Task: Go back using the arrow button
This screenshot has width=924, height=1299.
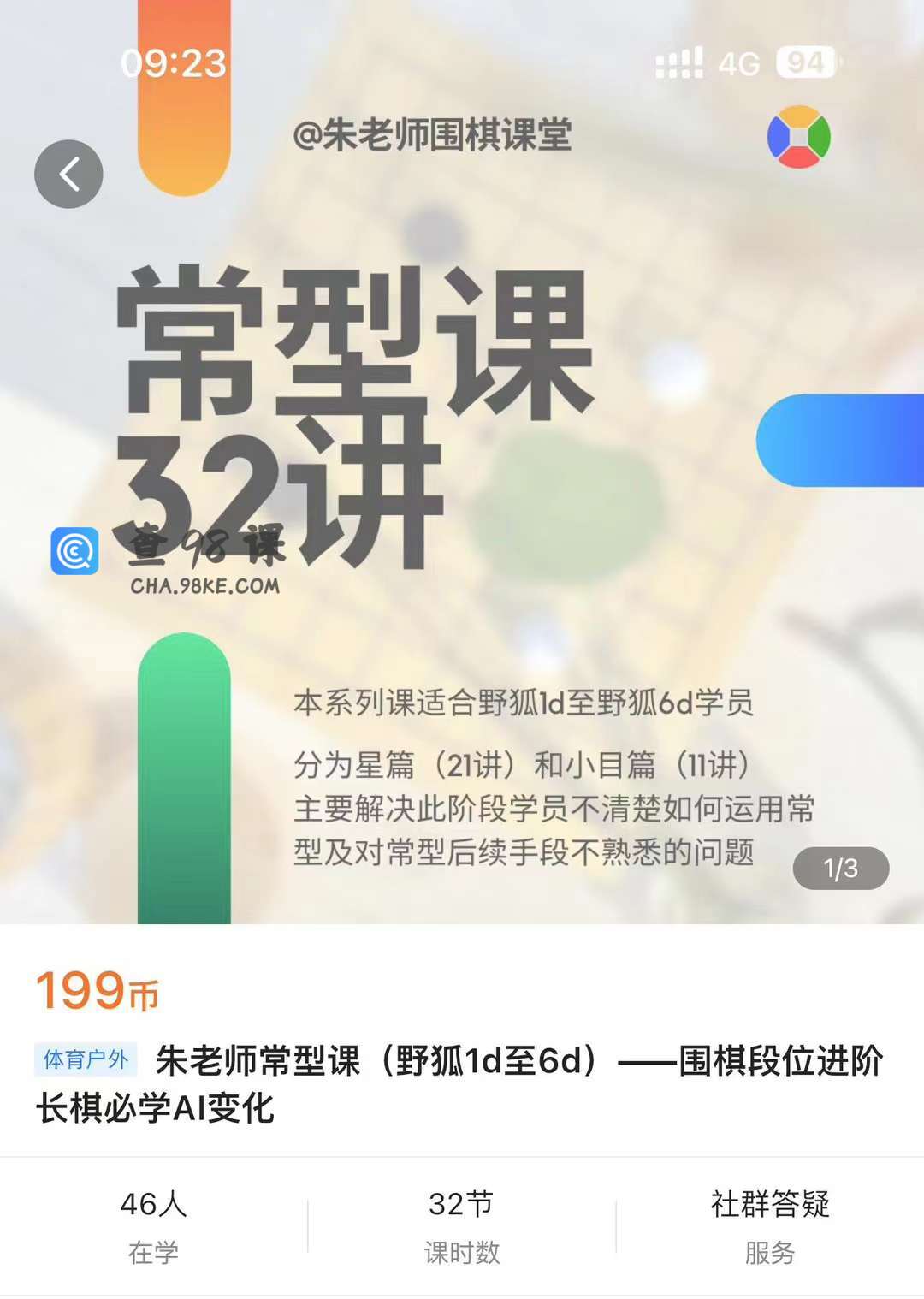Action: point(68,174)
